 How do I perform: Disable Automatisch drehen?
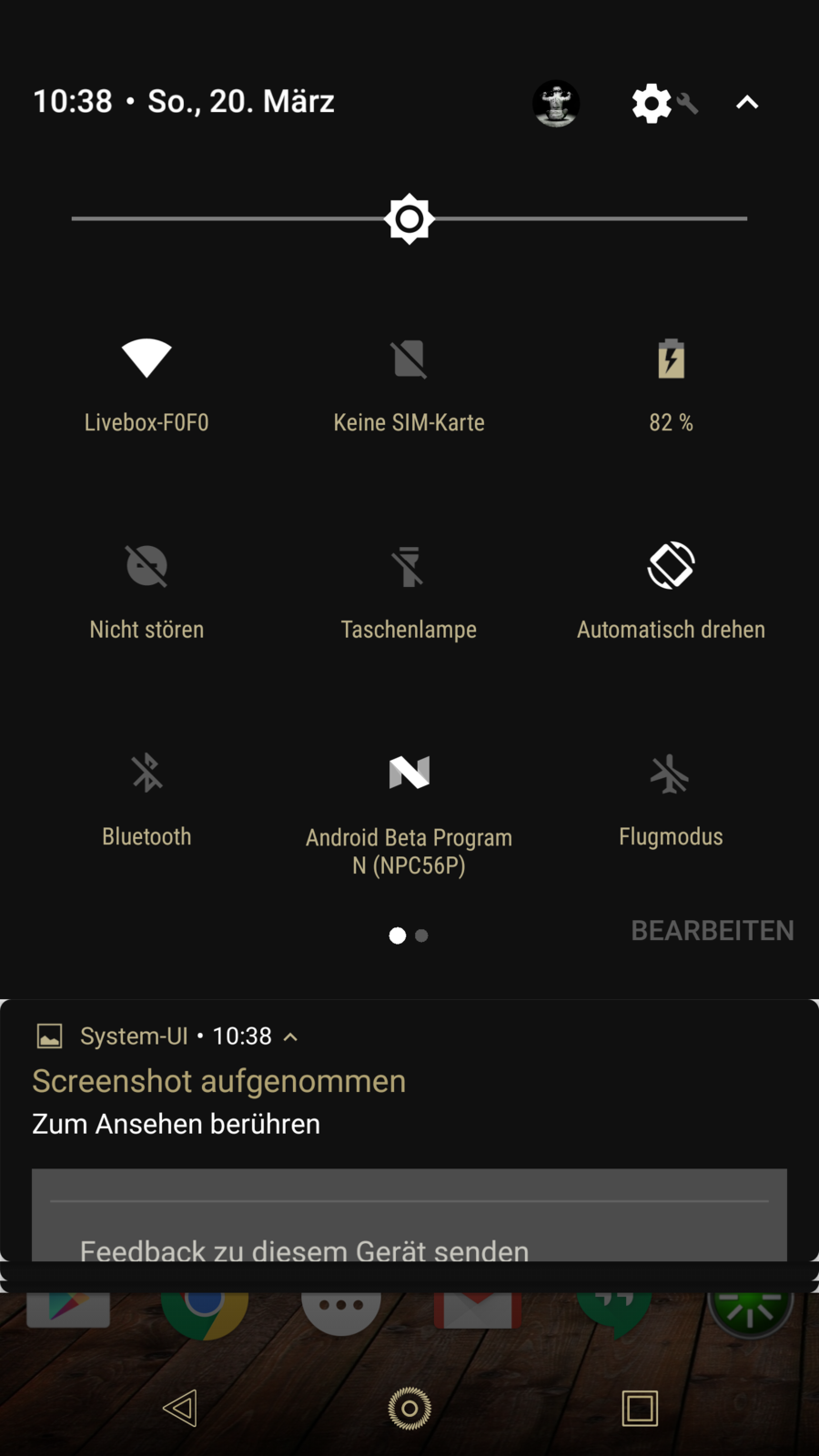click(671, 566)
